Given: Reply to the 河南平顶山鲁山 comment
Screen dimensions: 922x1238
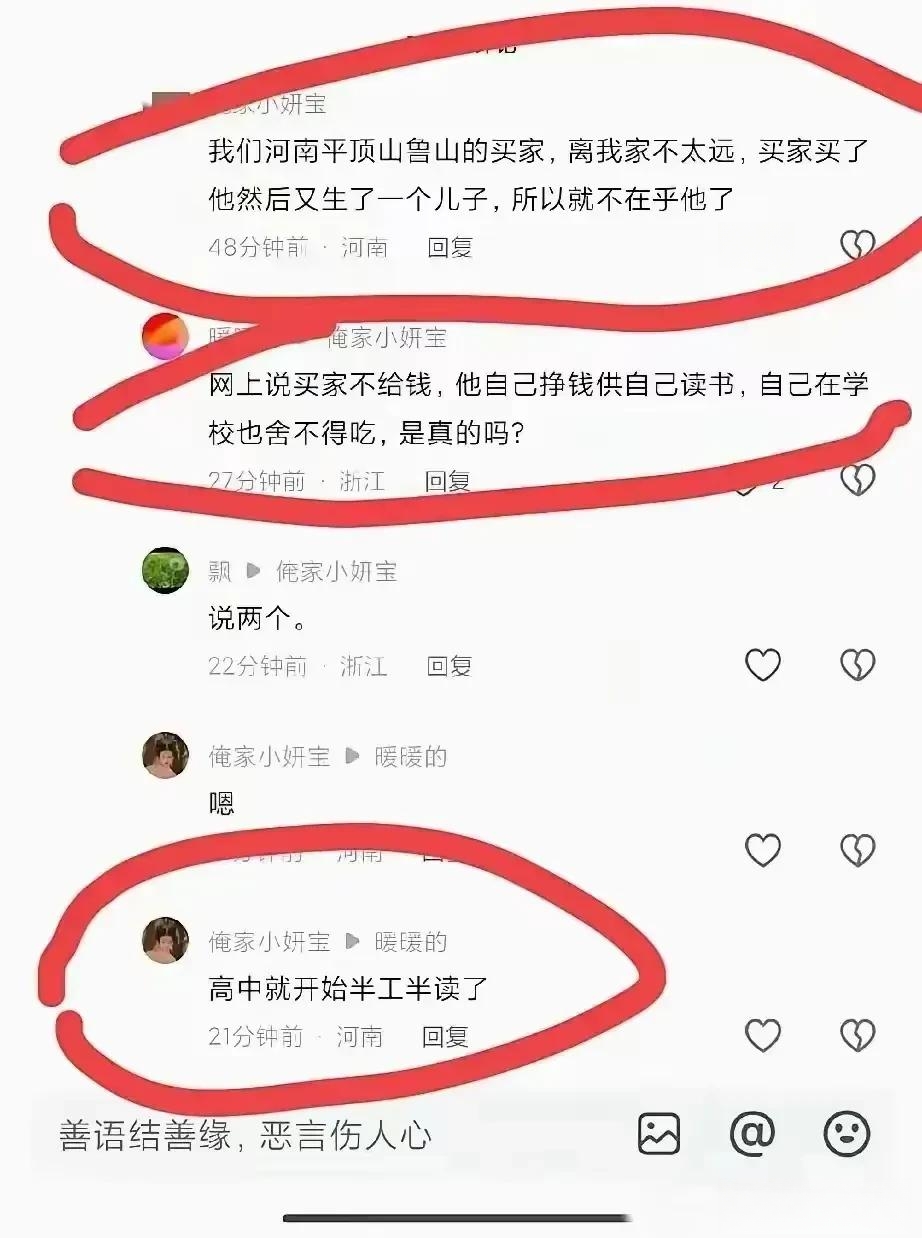Looking at the screenshot, I should (x=449, y=247).
